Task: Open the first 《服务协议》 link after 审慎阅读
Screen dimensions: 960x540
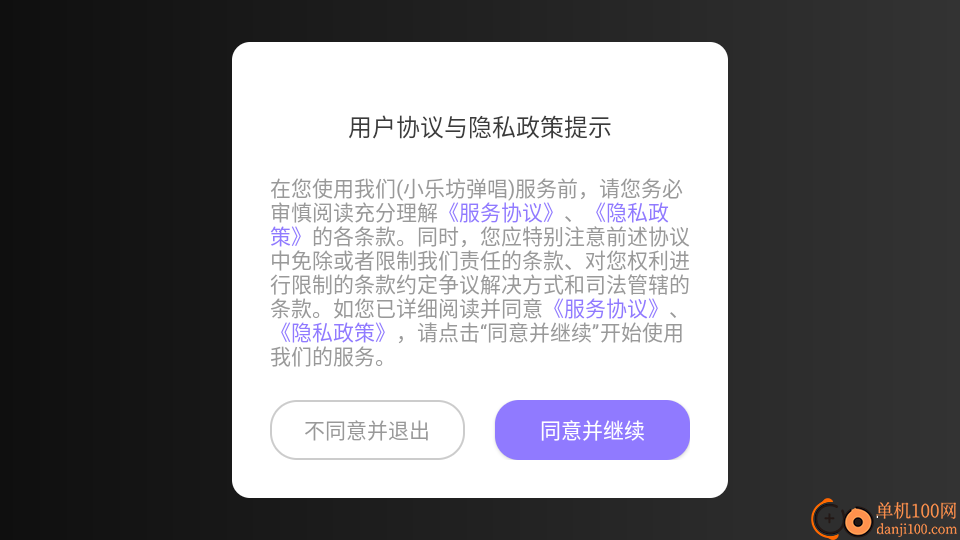Action: [501, 213]
